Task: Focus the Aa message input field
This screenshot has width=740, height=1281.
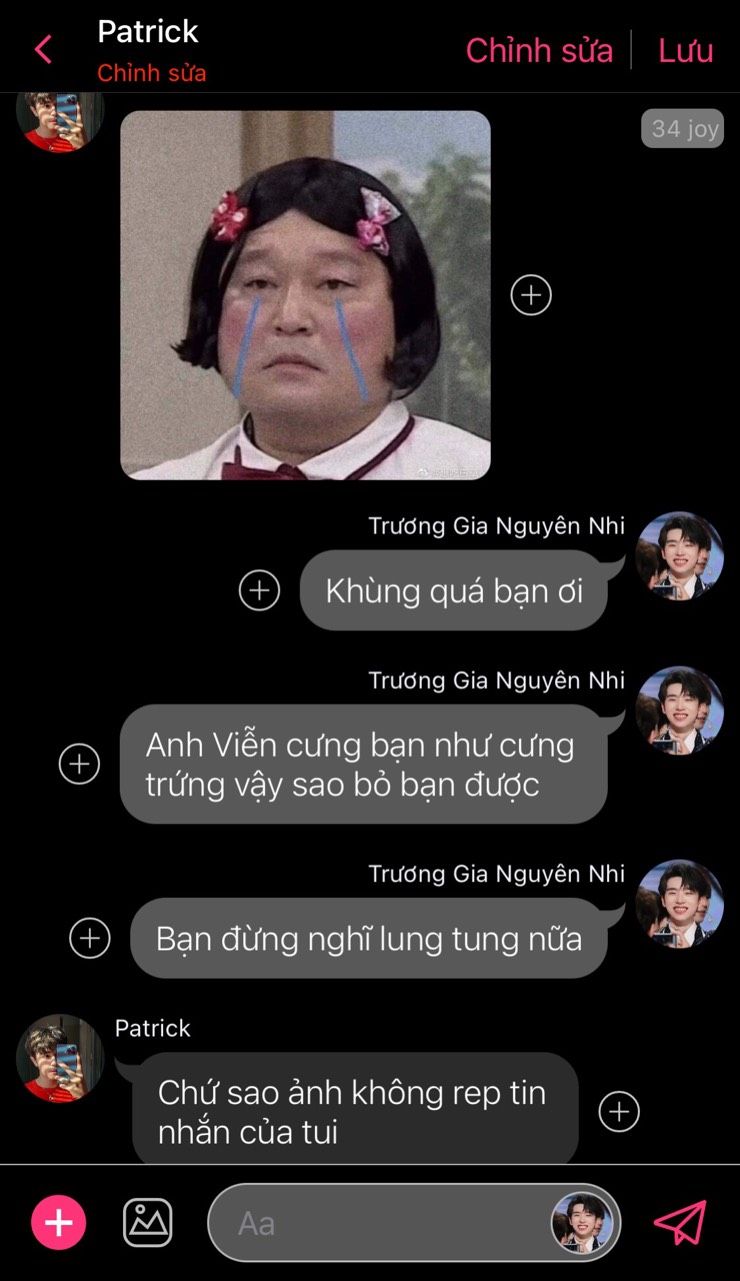Action: click(380, 1223)
